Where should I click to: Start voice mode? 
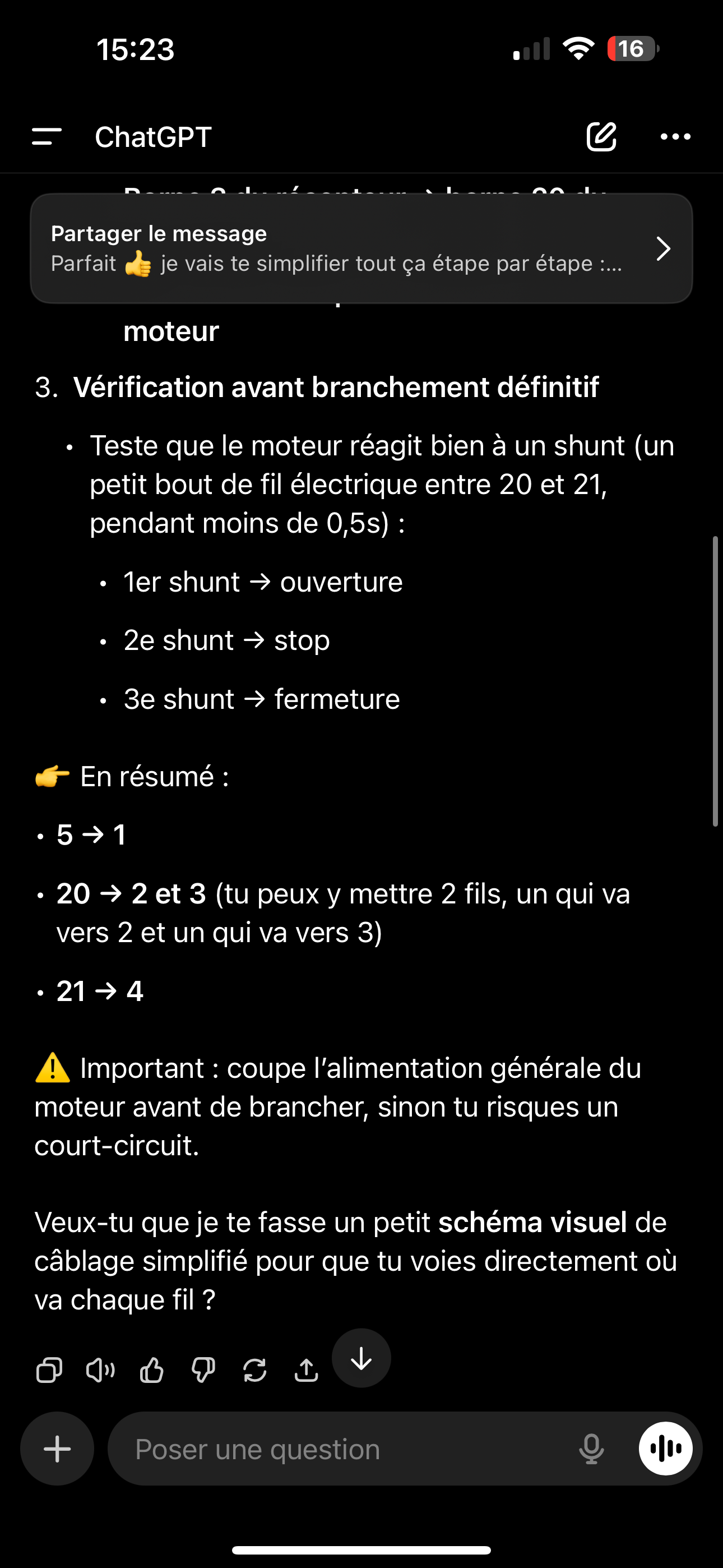pos(665,1449)
